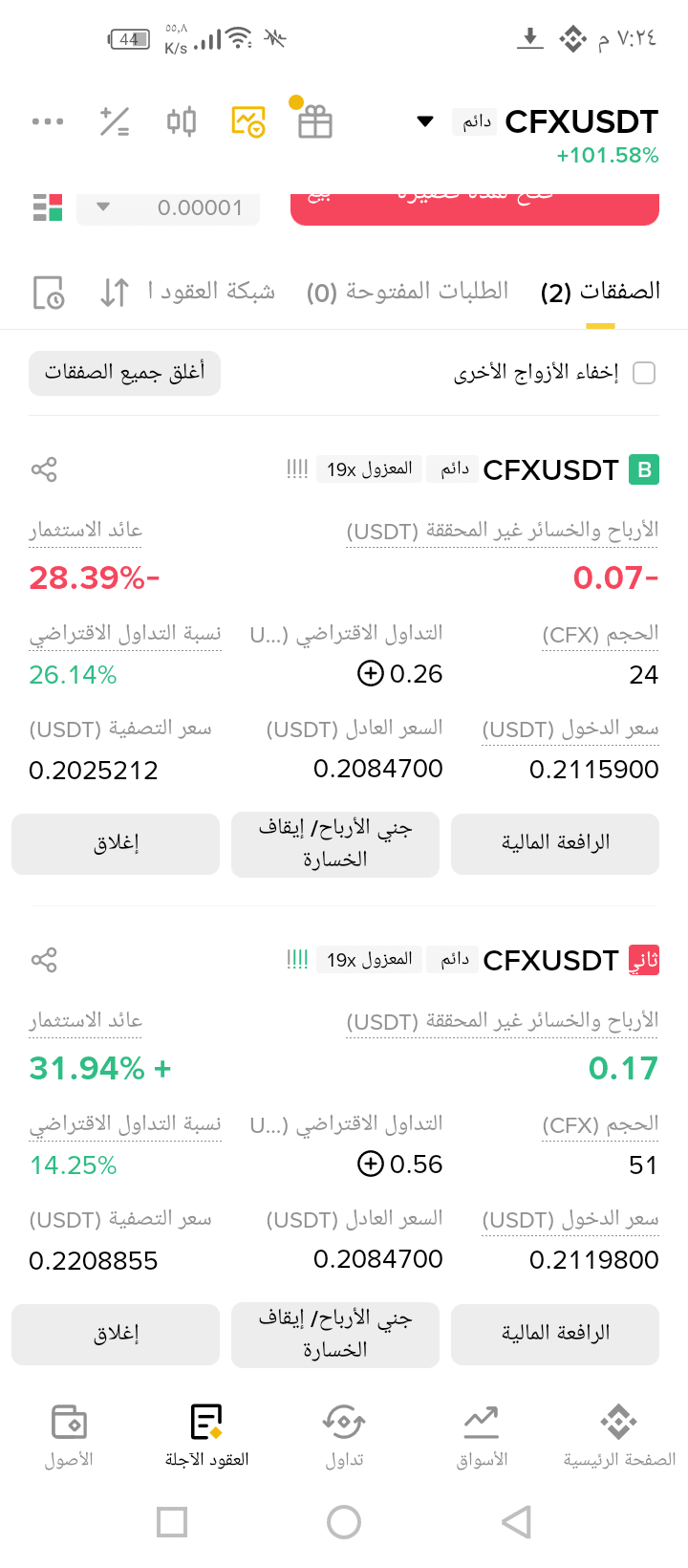Open the الأصول wallet tab

[x=69, y=1436]
